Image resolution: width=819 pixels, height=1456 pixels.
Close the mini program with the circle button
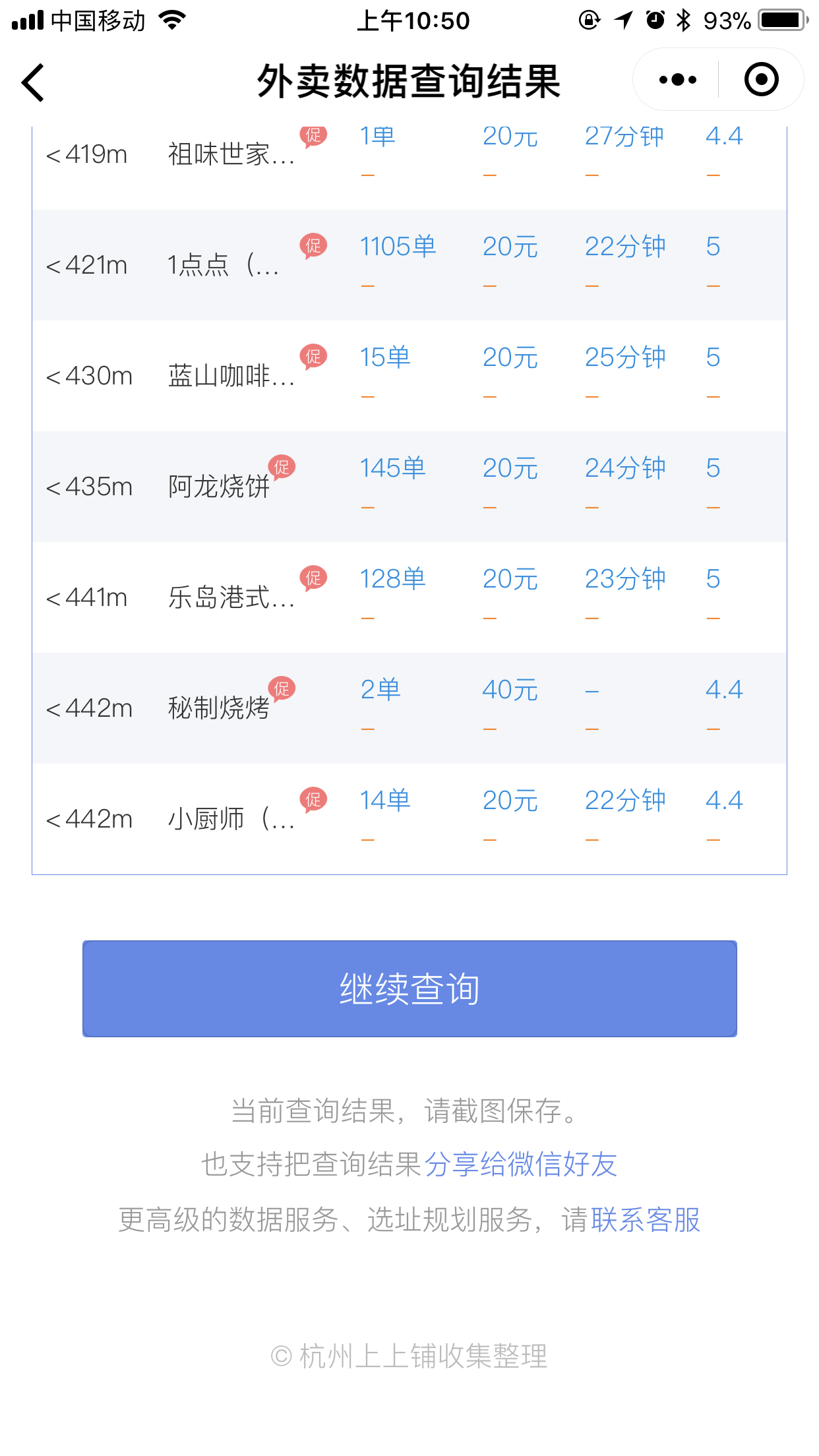coord(761,80)
